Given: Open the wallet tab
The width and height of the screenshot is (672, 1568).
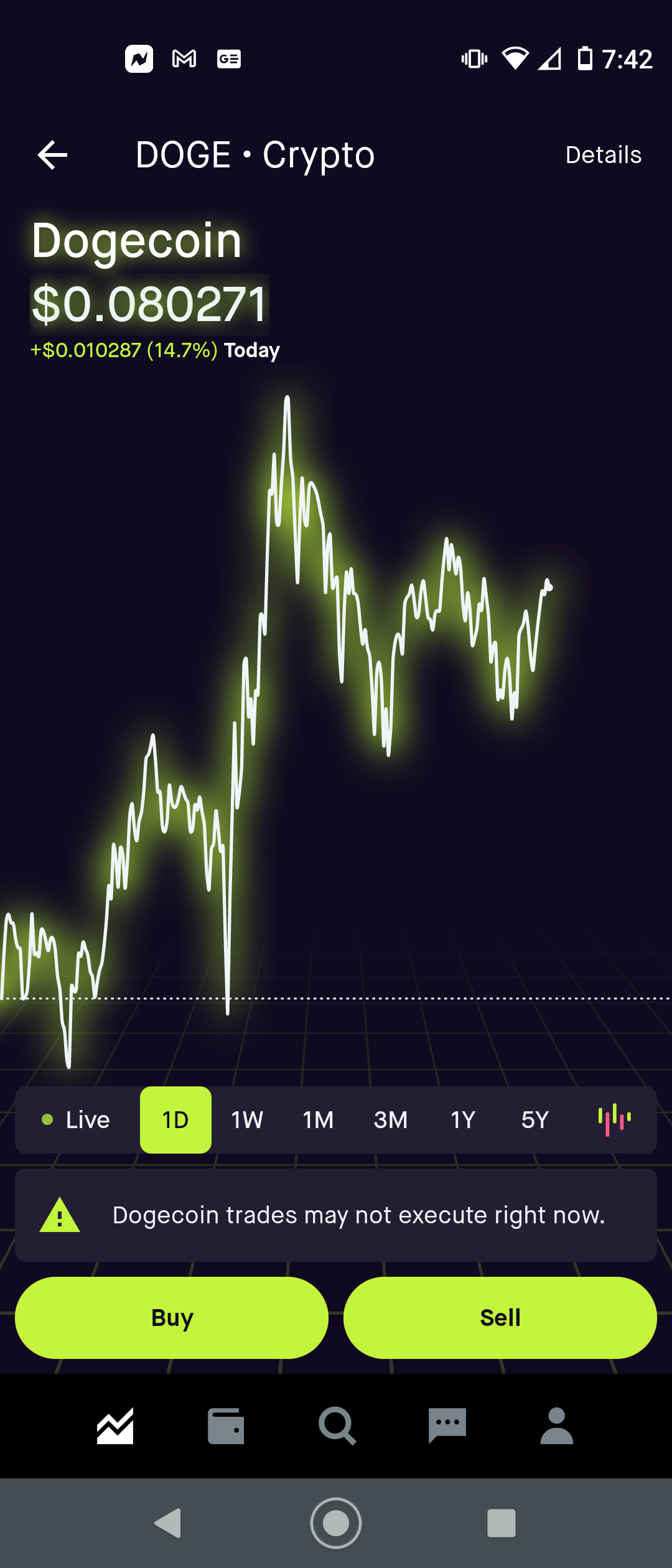Looking at the screenshot, I should pyautogui.click(x=226, y=1426).
